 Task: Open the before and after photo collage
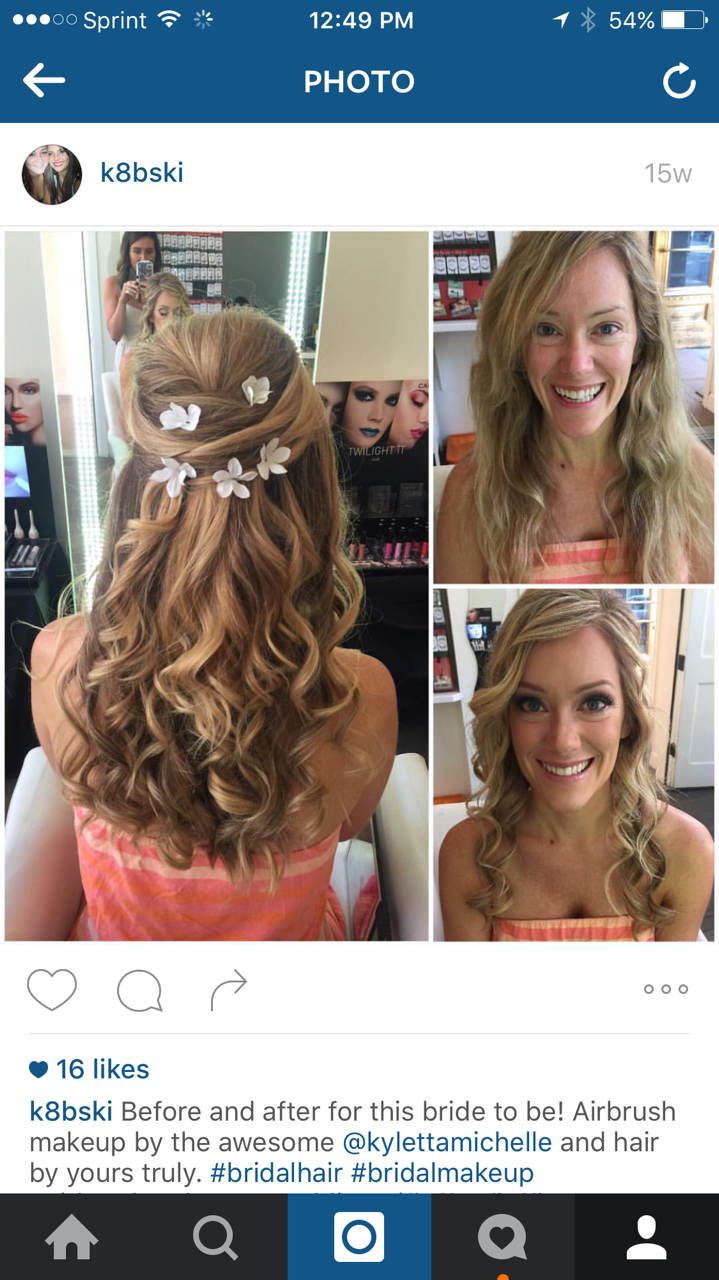tap(359, 586)
